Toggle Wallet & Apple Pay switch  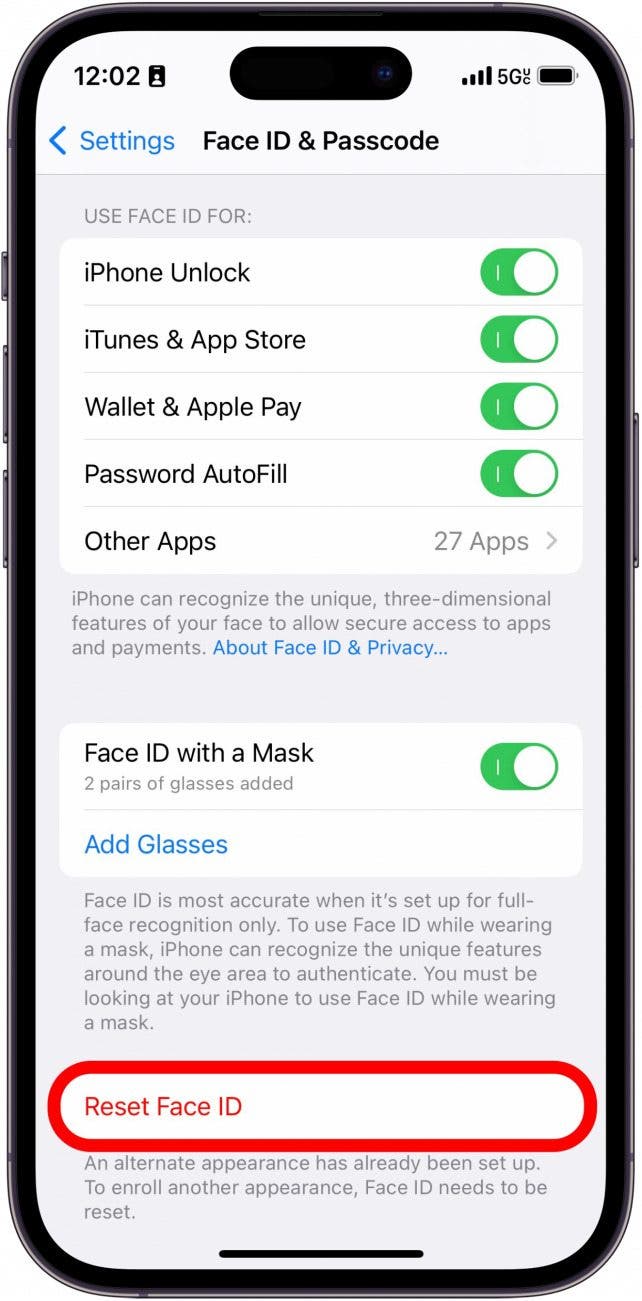click(518, 407)
